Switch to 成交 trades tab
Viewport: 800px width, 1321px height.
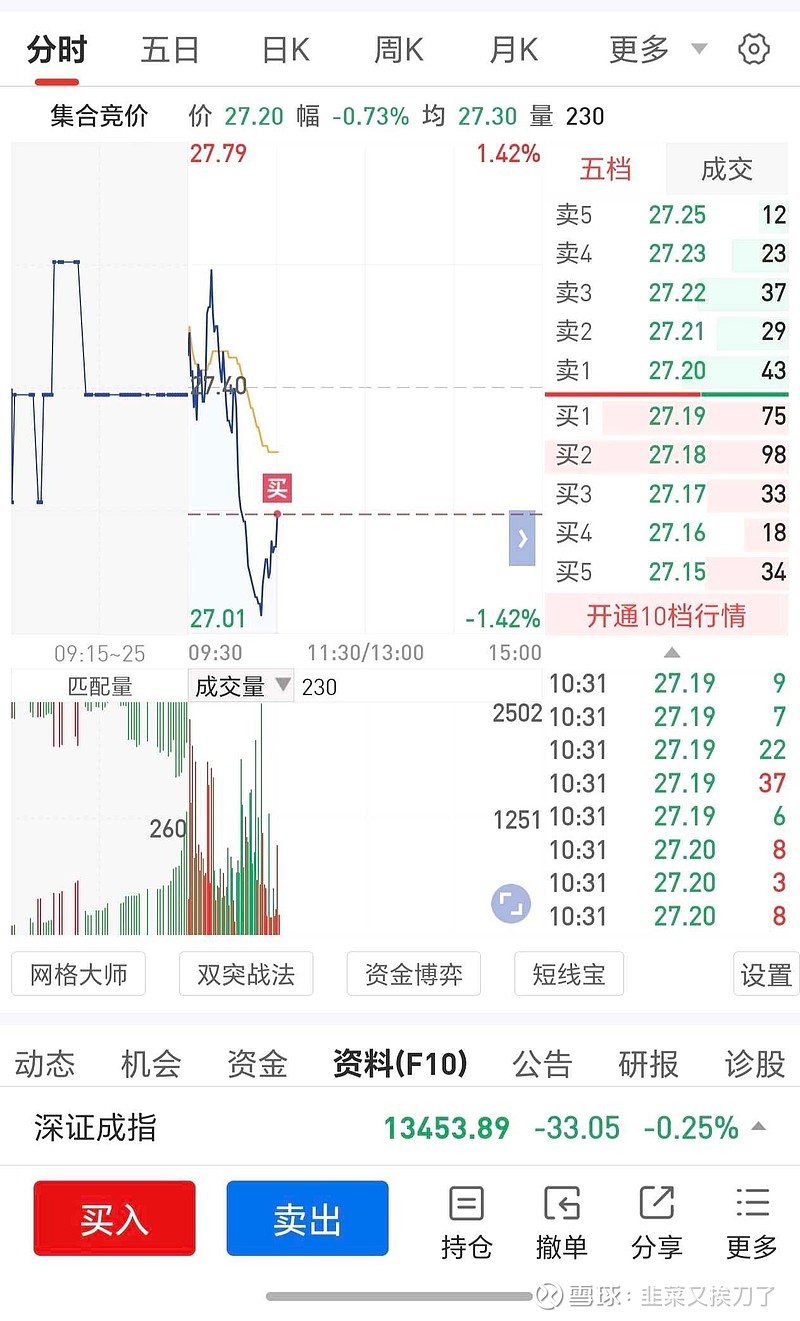click(x=726, y=169)
